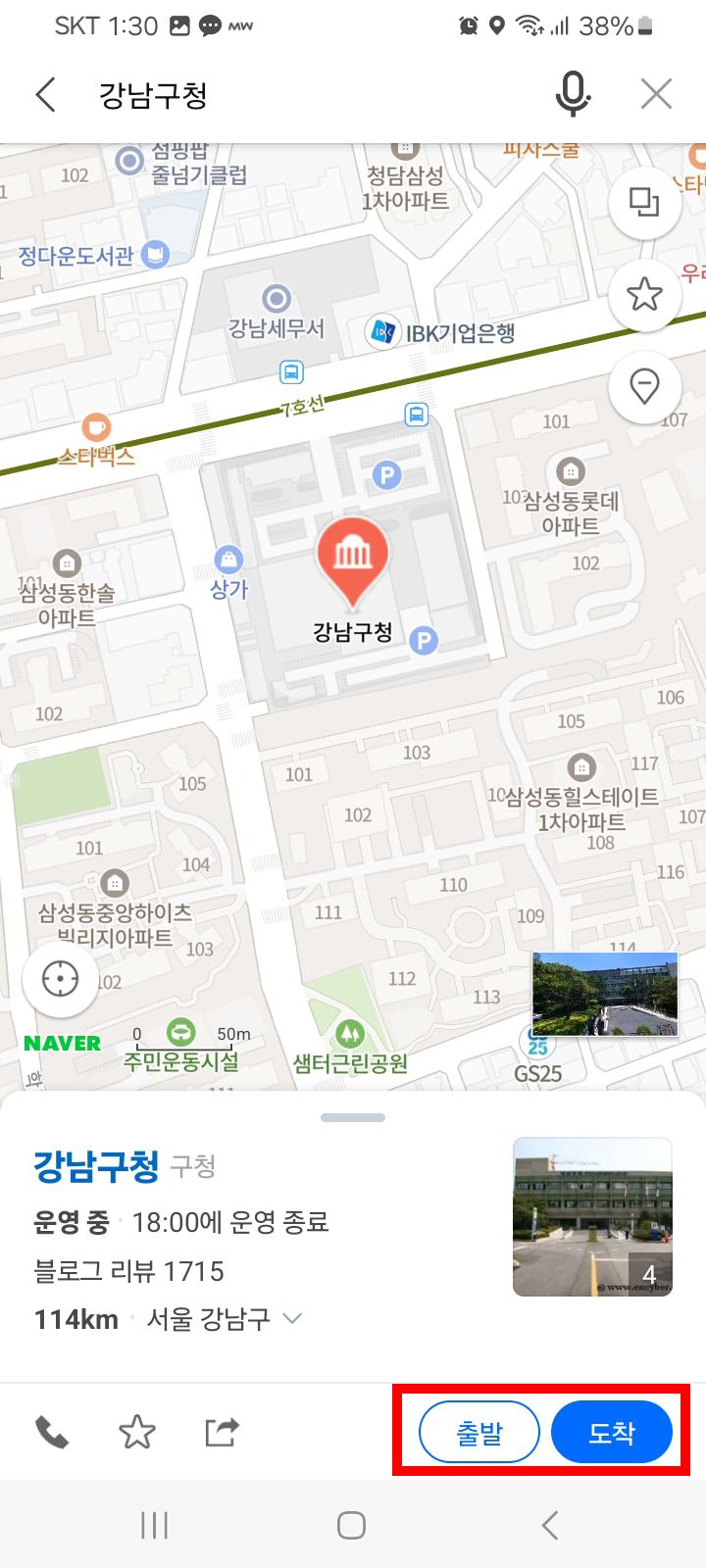The image size is (706, 1568).
Task: Tap 출발 to set departure point
Action: tap(479, 1431)
